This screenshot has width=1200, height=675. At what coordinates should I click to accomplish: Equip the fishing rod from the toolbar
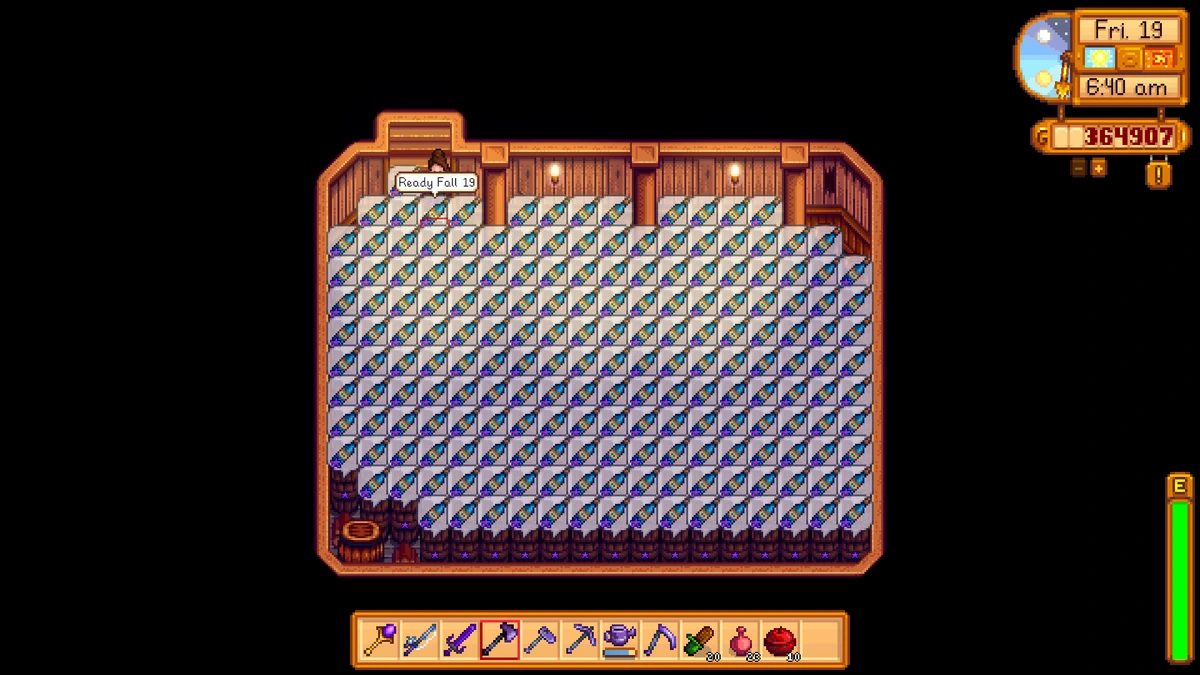tap(420, 640)
